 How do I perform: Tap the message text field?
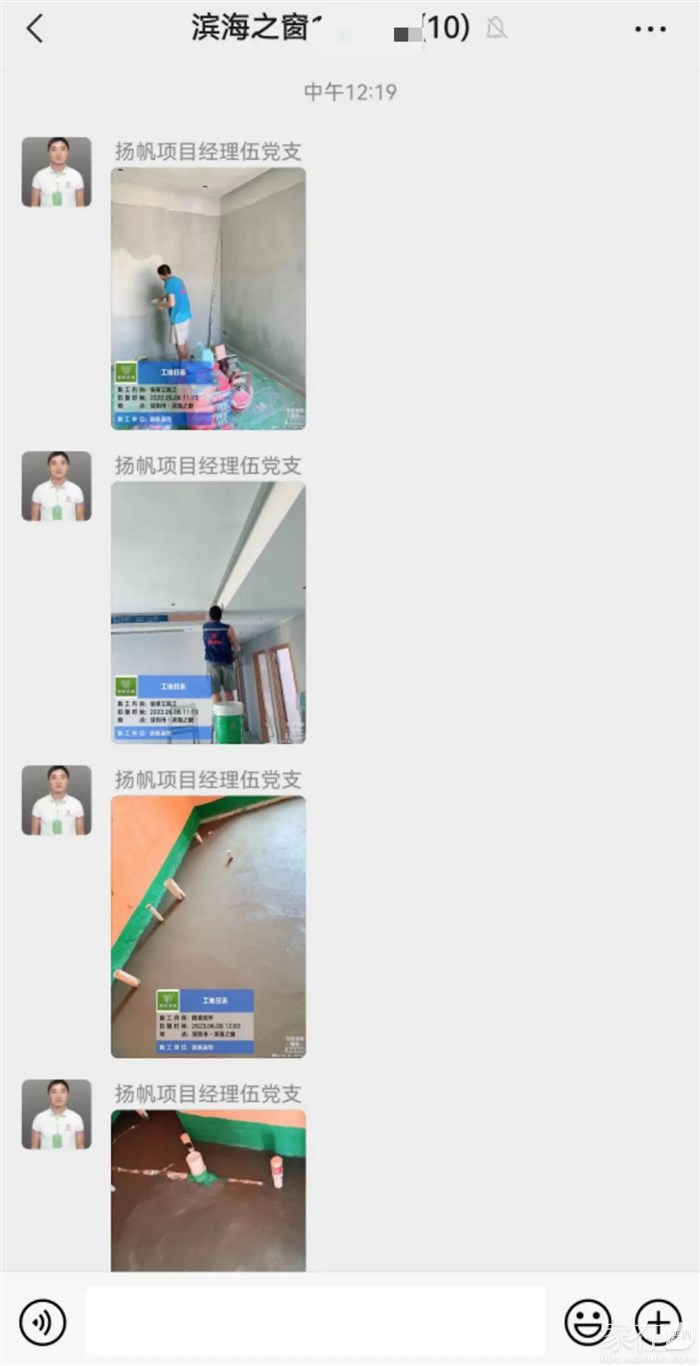[x=315, y=1322]
